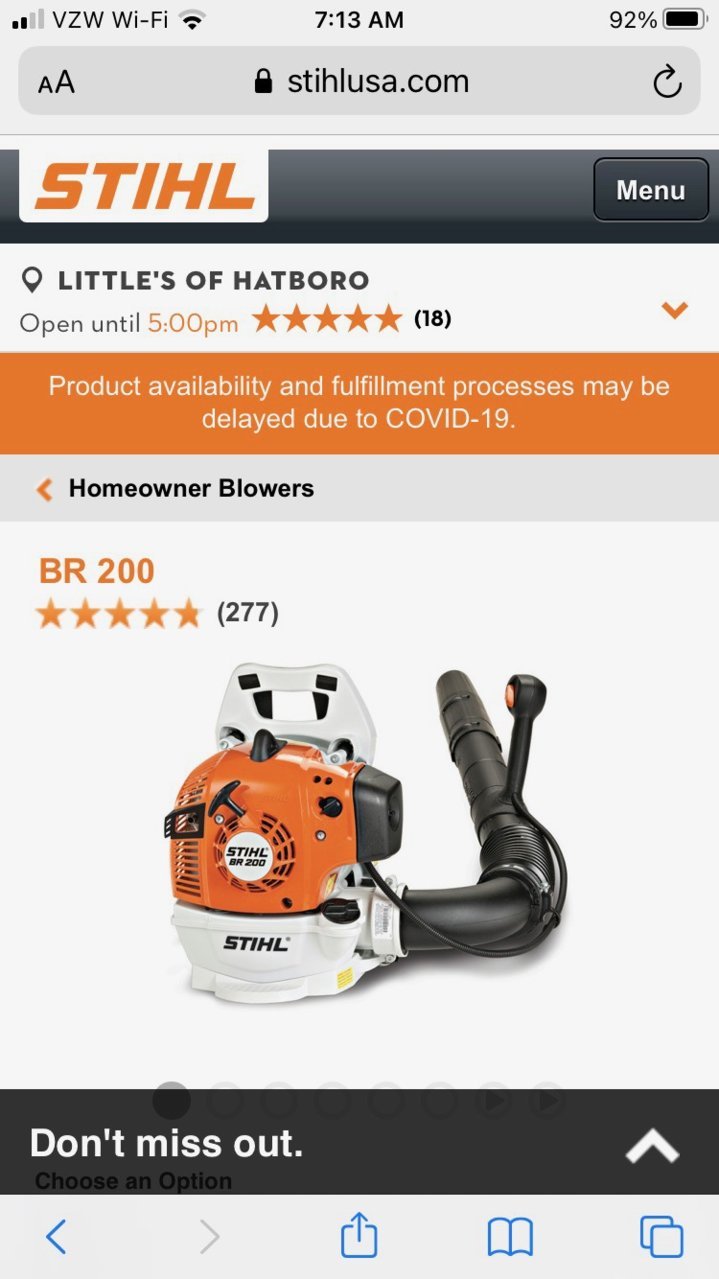Reload the page in Safari
This screenshot has width=719, height=1279.
667,82
